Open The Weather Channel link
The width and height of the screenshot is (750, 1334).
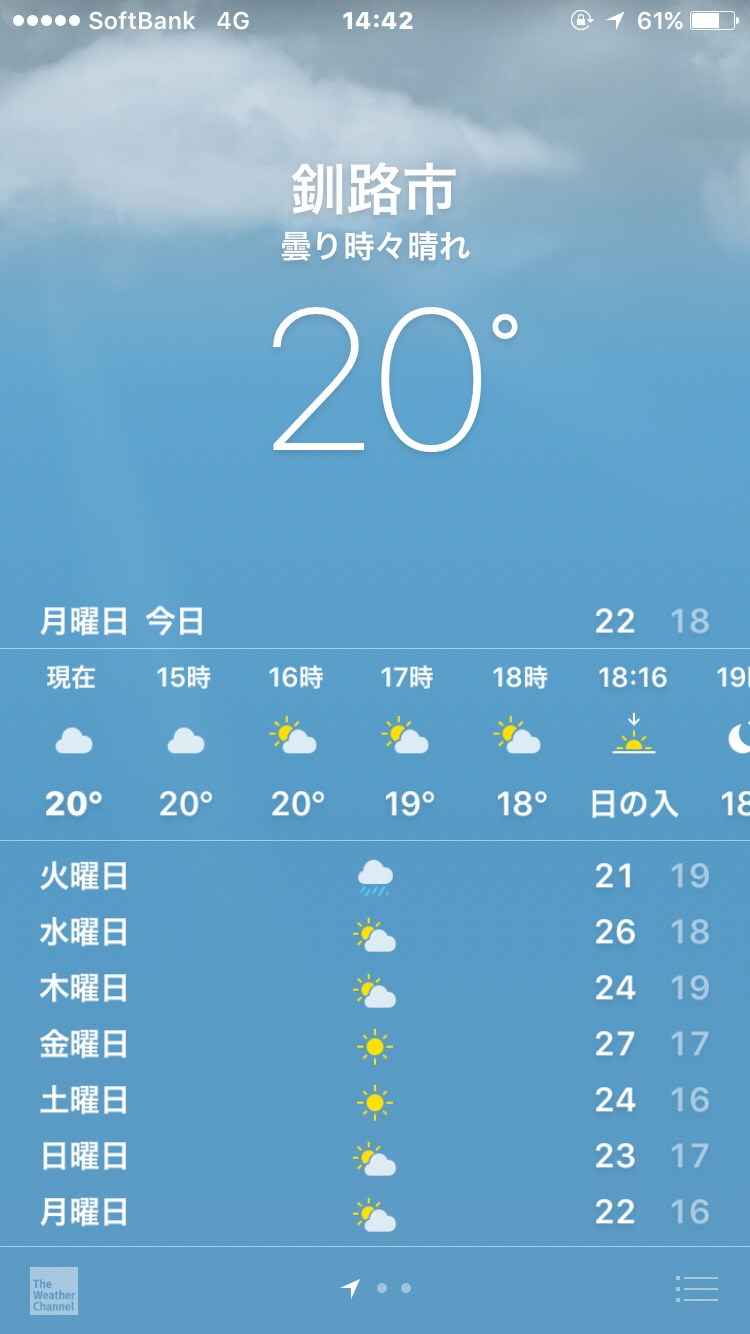coord(54,1290)
